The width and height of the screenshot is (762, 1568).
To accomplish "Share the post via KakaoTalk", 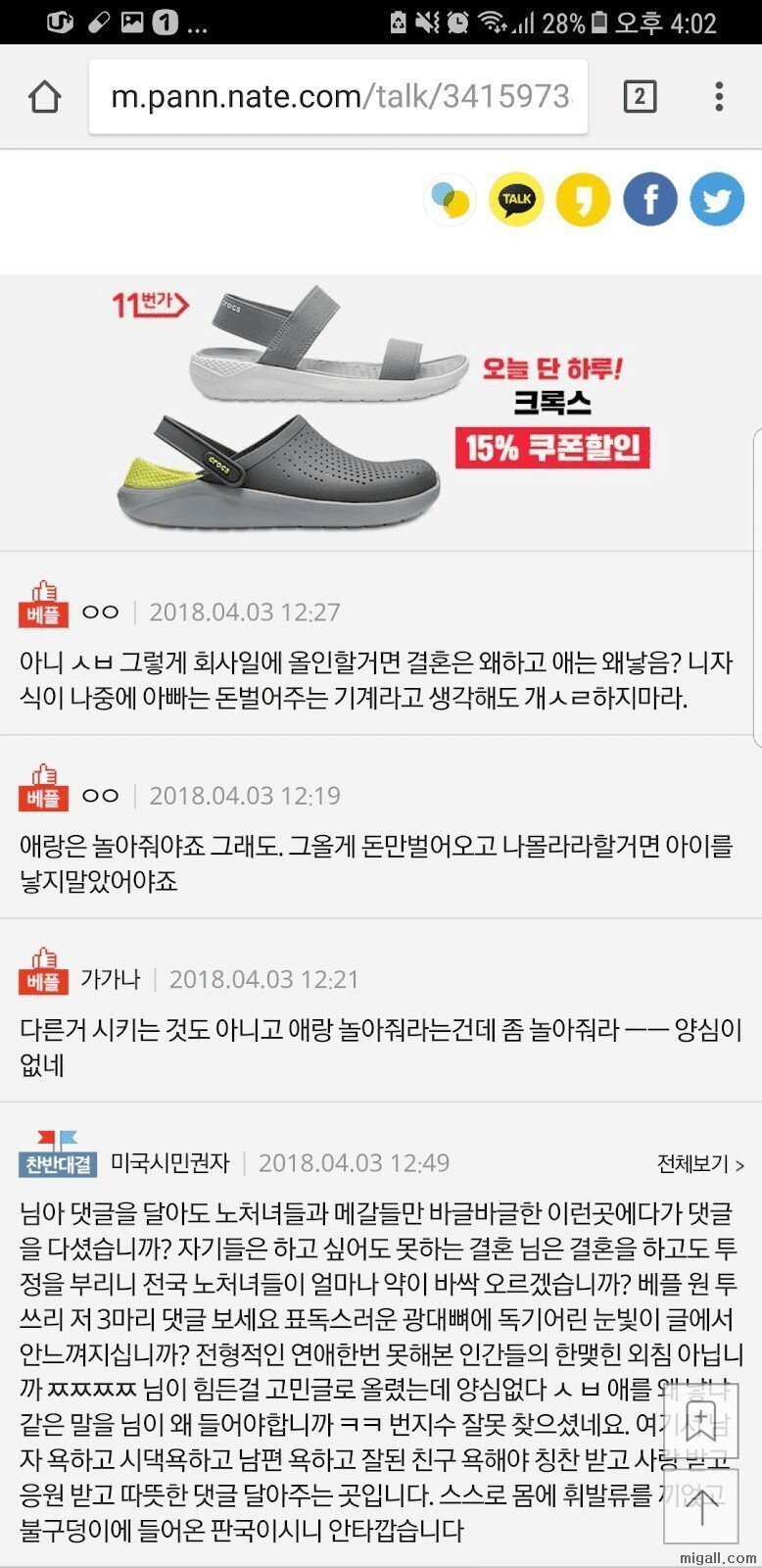I will [516, 199].
